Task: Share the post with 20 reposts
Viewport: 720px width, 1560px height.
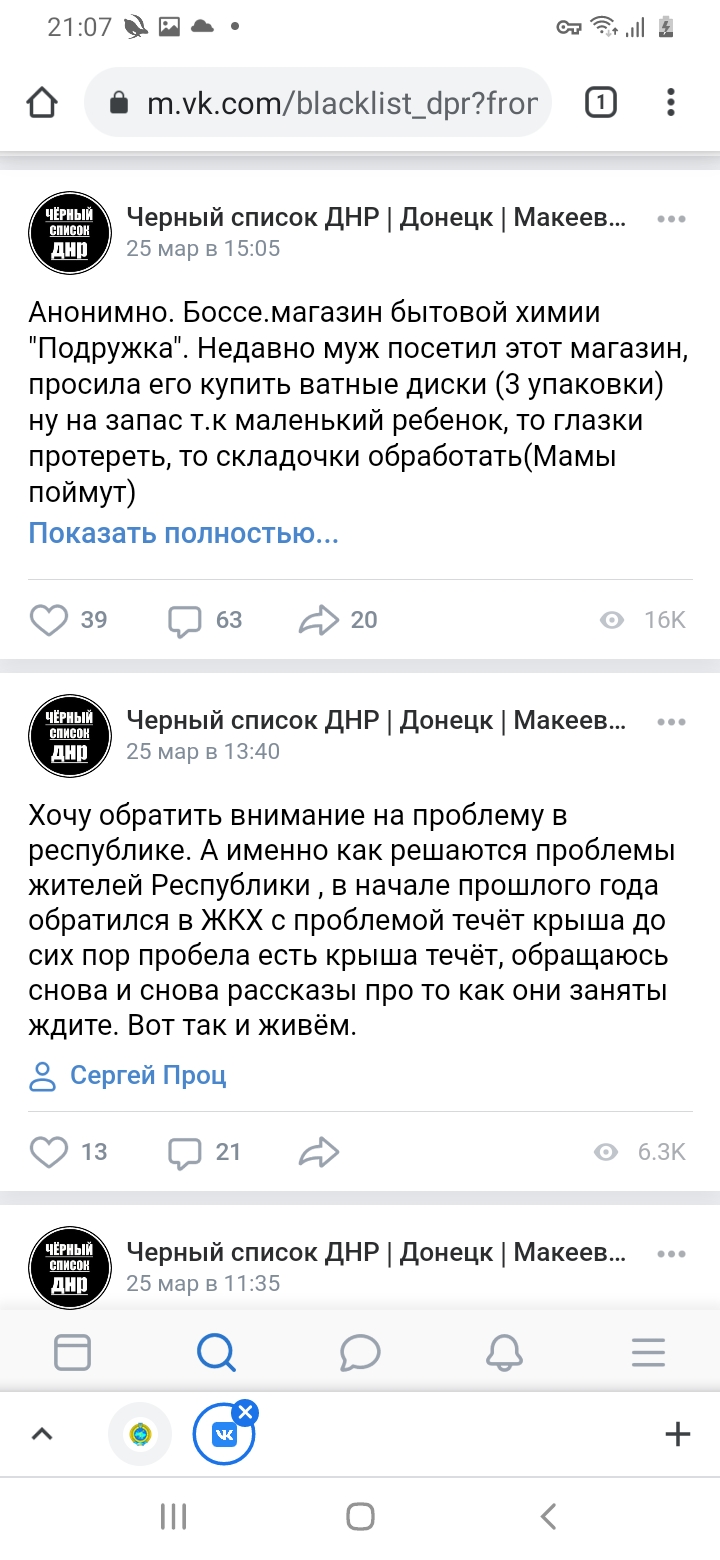Action: [338, 620]
